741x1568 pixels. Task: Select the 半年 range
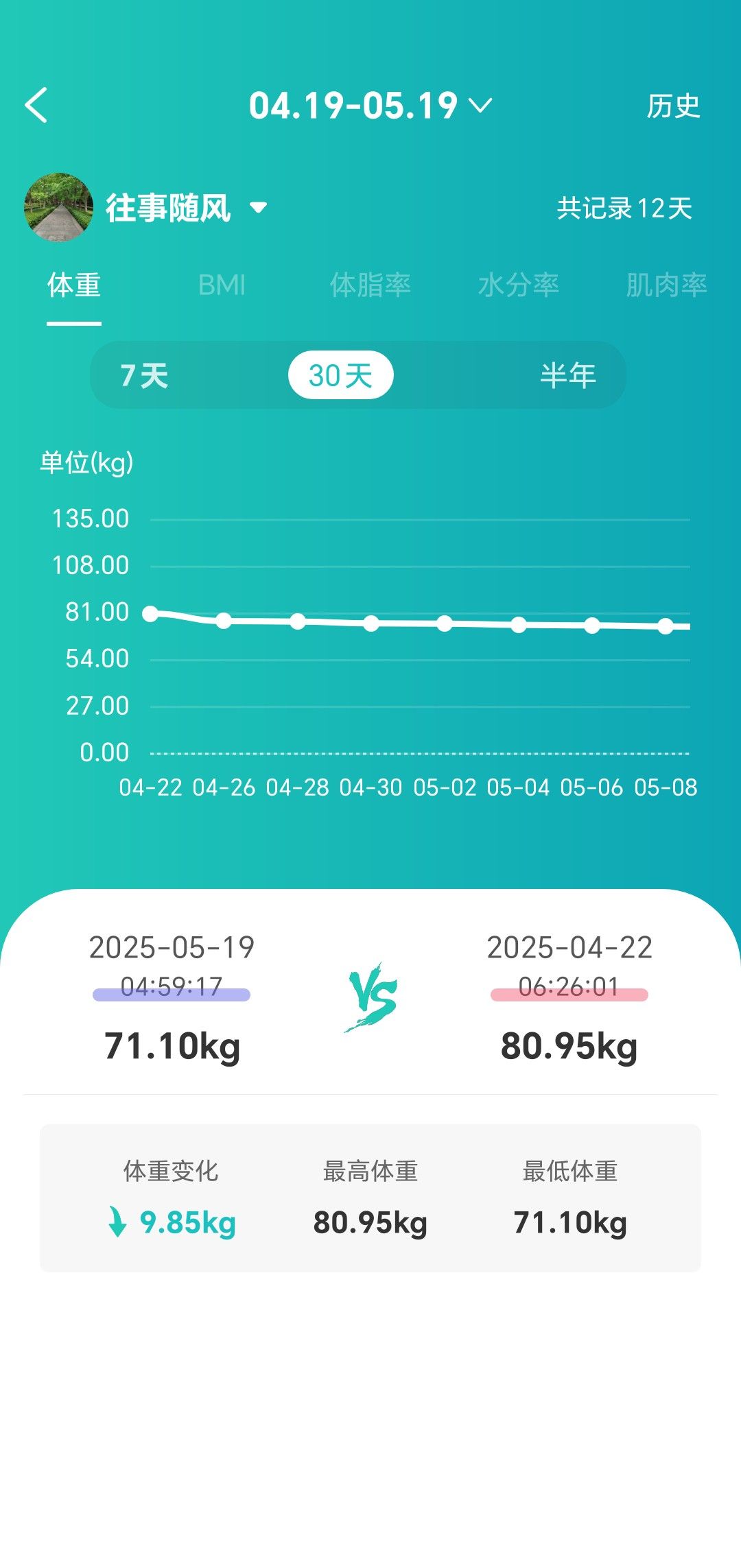tap(568, 376)
